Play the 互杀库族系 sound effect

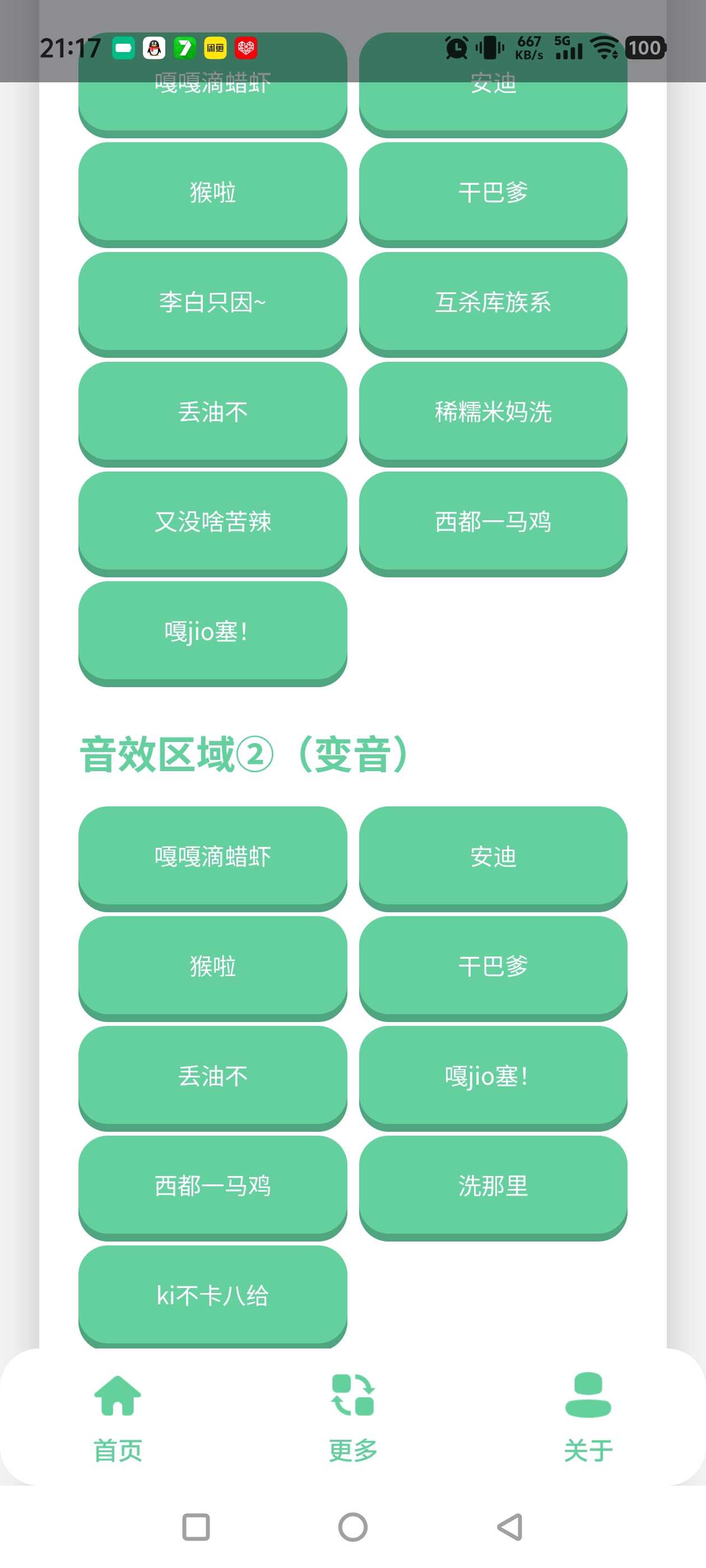click(x=493, y=302)
